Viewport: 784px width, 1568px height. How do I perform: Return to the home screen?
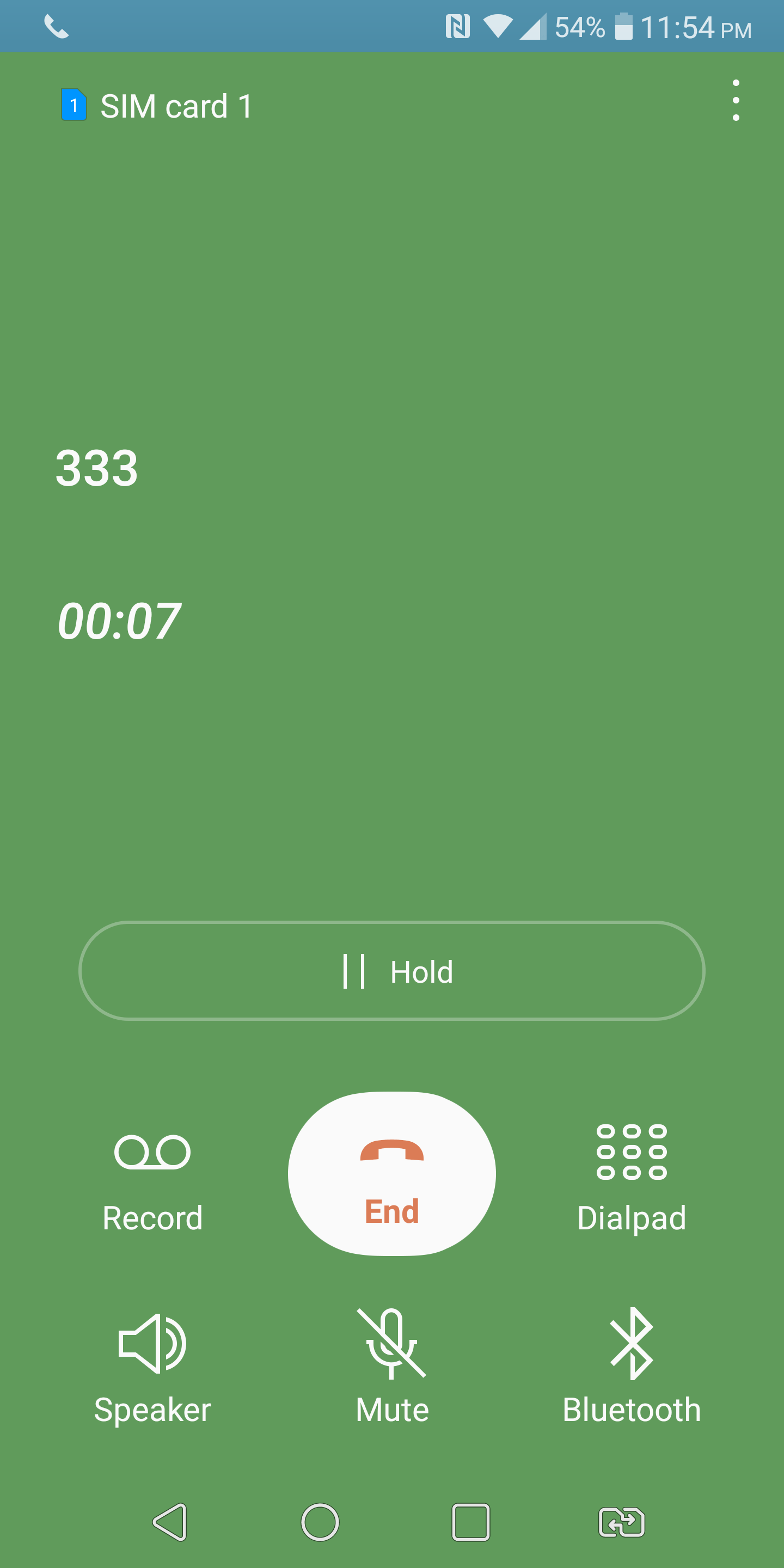point(320,1522)
